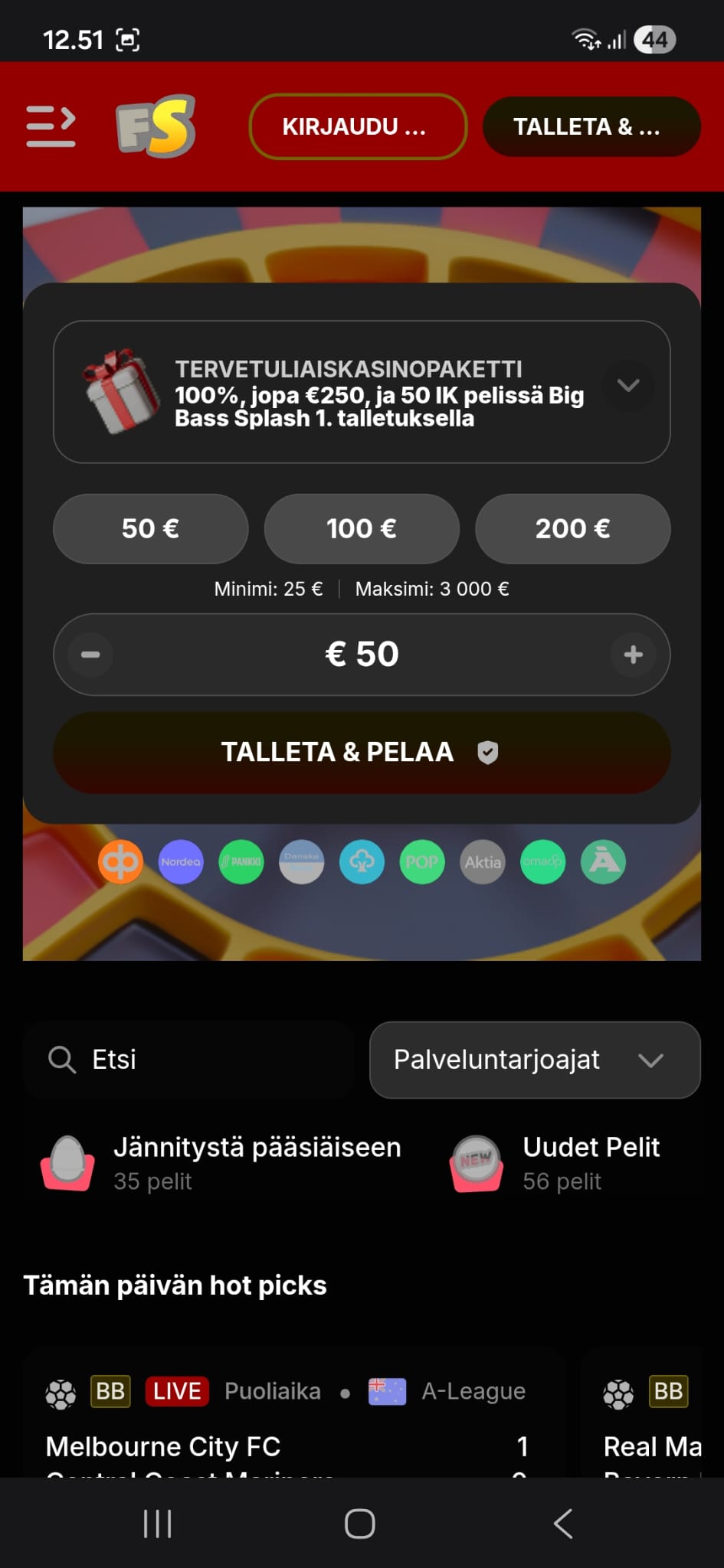This screenshot has height=1568, width=724.
Task: Select the Danske Bank icon
Action: pos(302,862)
